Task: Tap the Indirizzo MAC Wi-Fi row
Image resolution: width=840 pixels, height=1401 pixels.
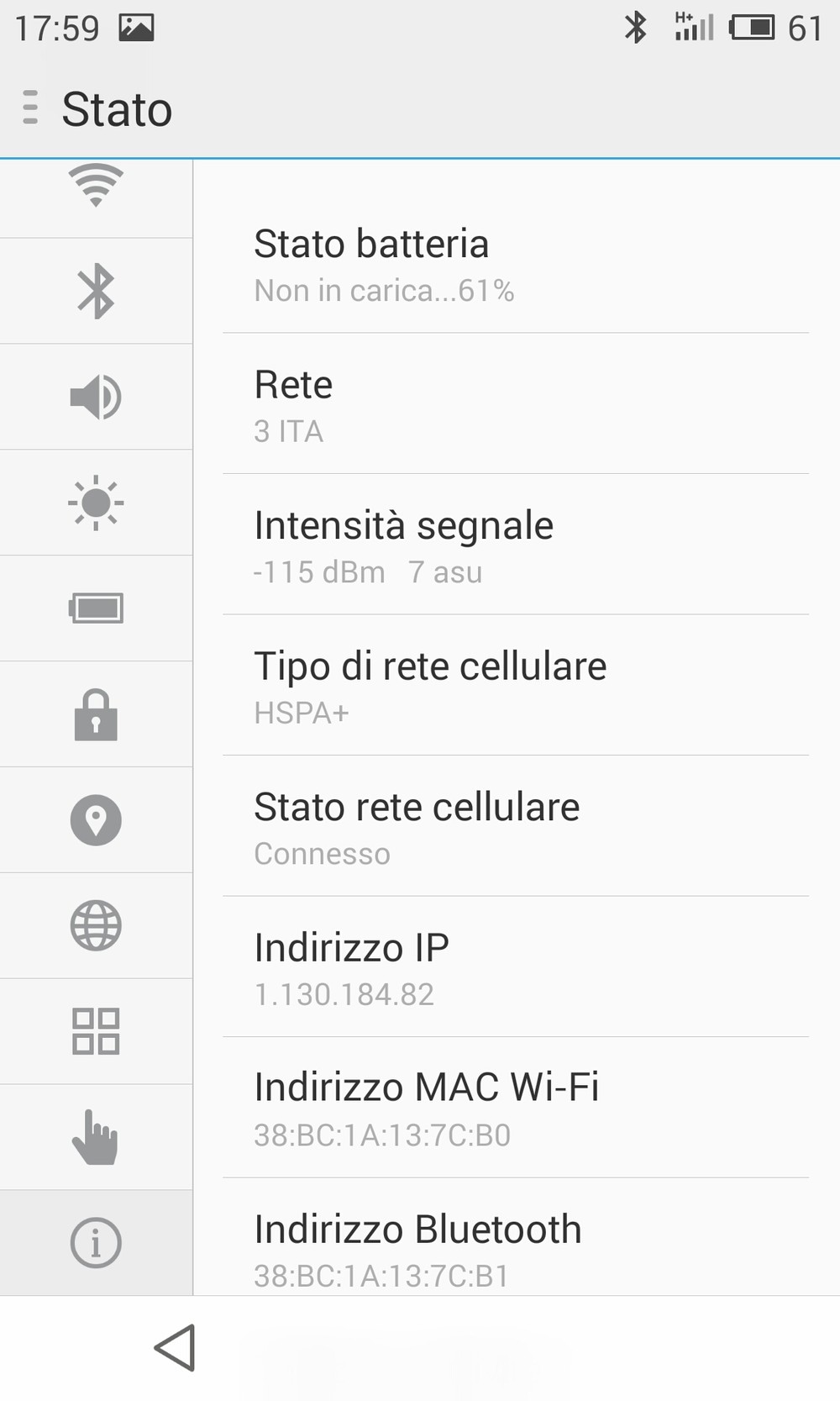Action: point(516,1108)
